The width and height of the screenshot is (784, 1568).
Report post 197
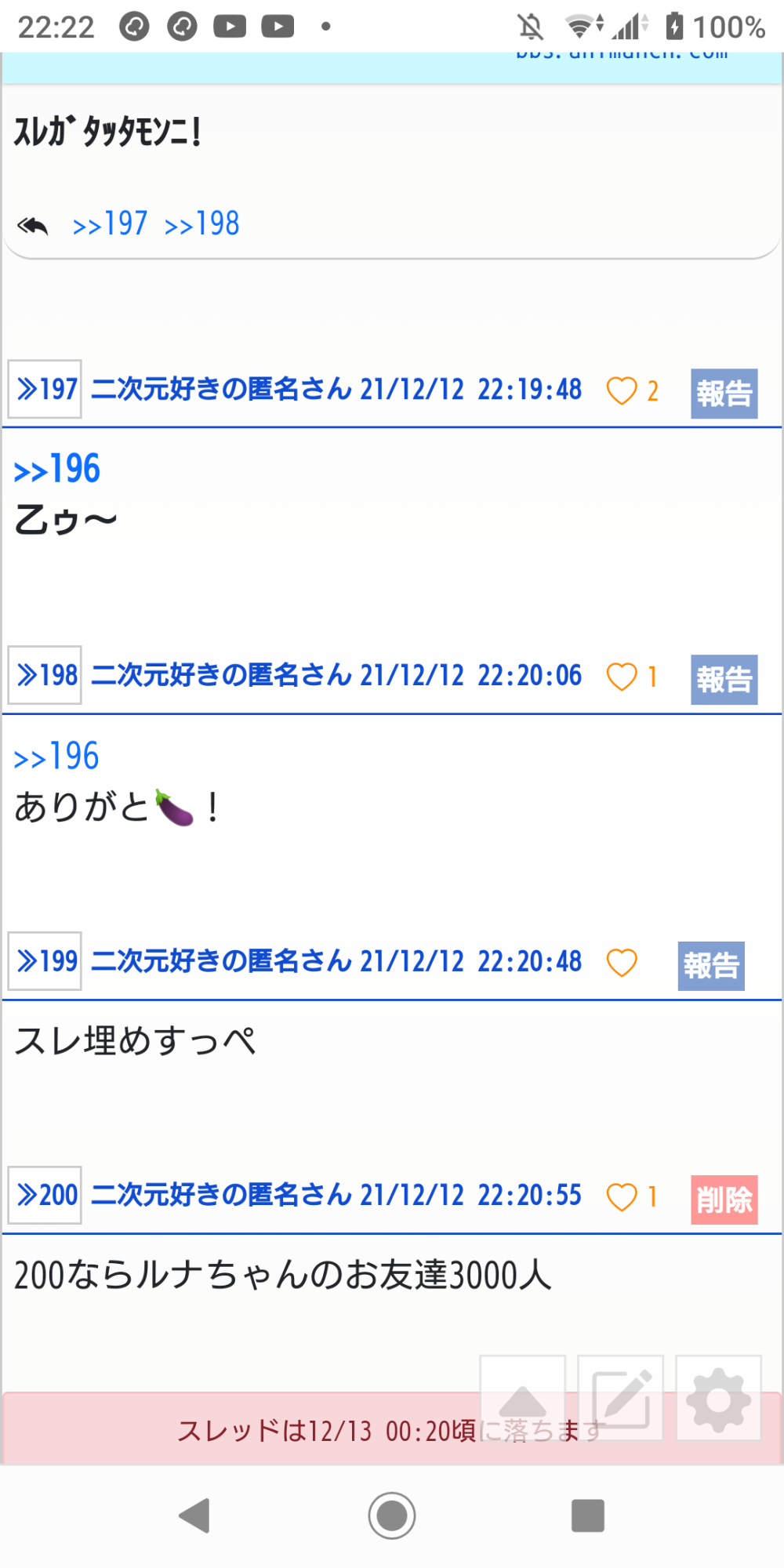tap(724, 394)
